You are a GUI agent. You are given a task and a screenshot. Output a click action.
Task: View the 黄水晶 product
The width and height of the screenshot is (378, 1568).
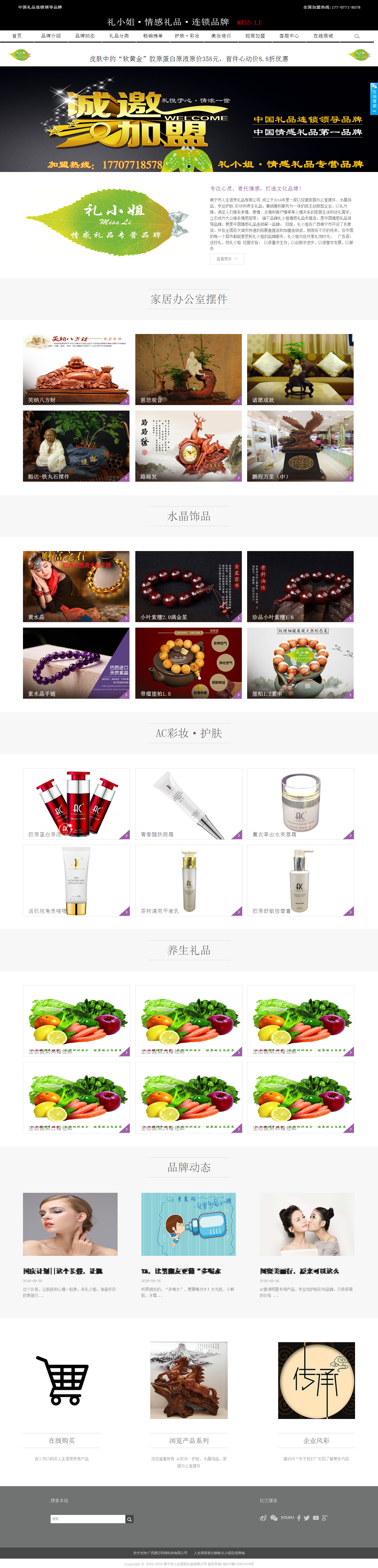click(76, 586)
